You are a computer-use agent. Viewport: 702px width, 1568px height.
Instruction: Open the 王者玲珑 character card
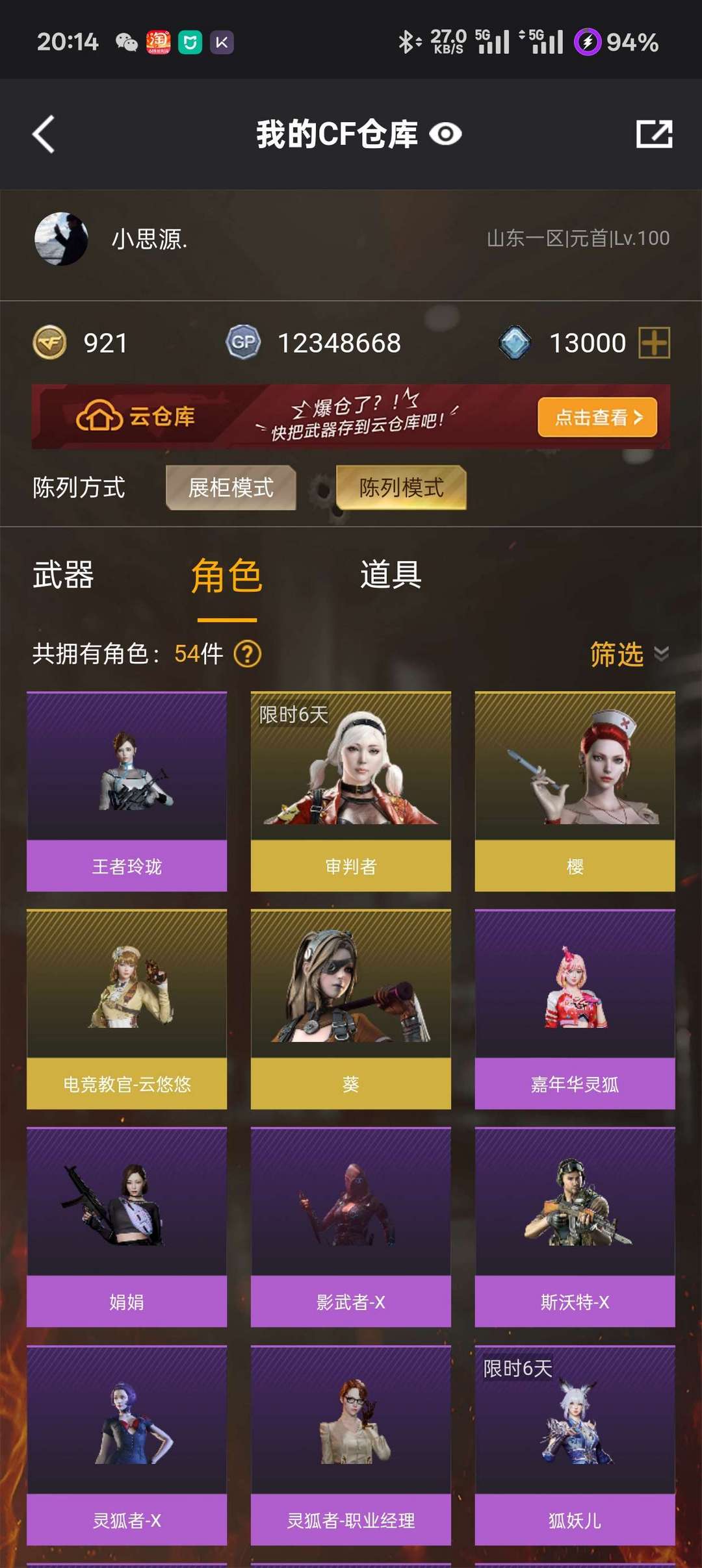click(x=127, y=791)
